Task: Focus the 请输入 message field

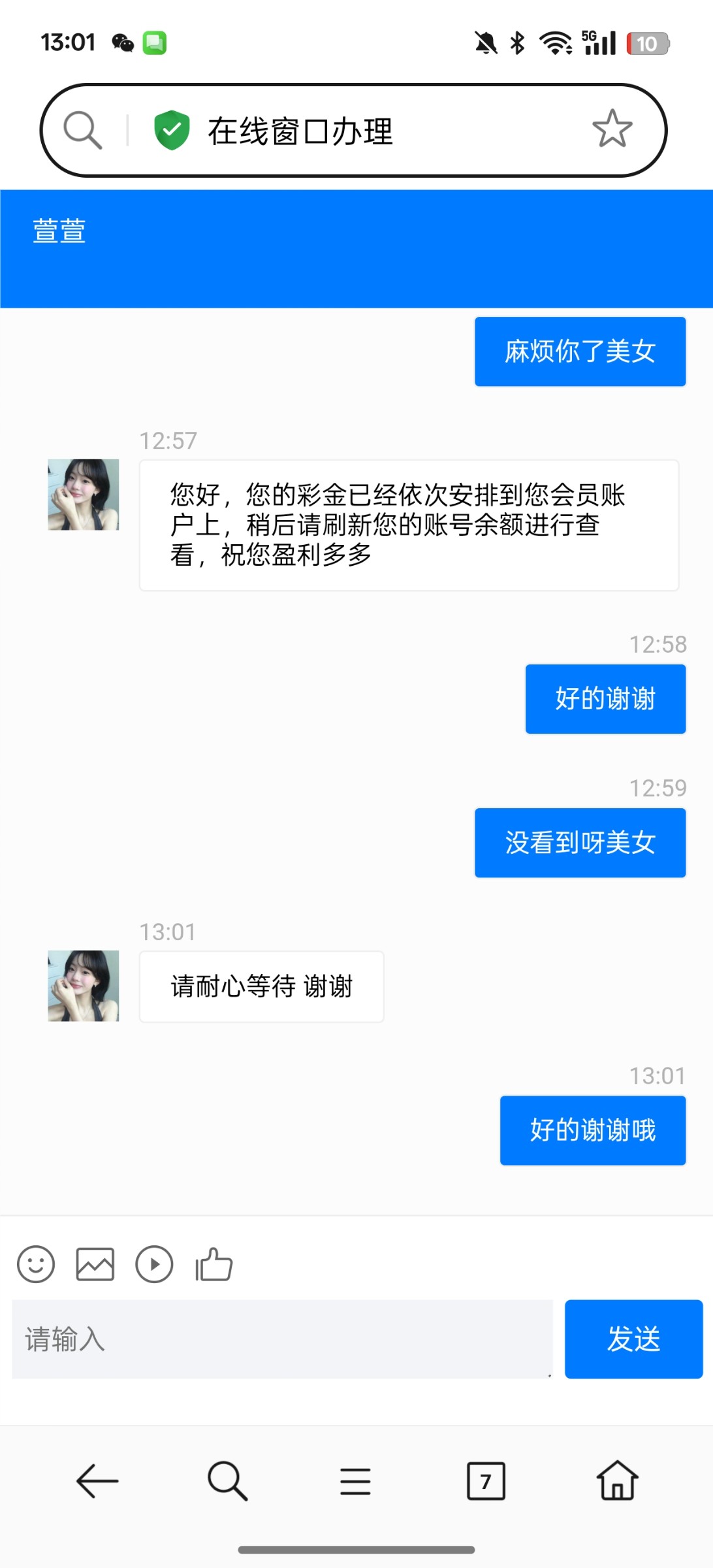Action: pyautogui.click(x=282, y=1339)
